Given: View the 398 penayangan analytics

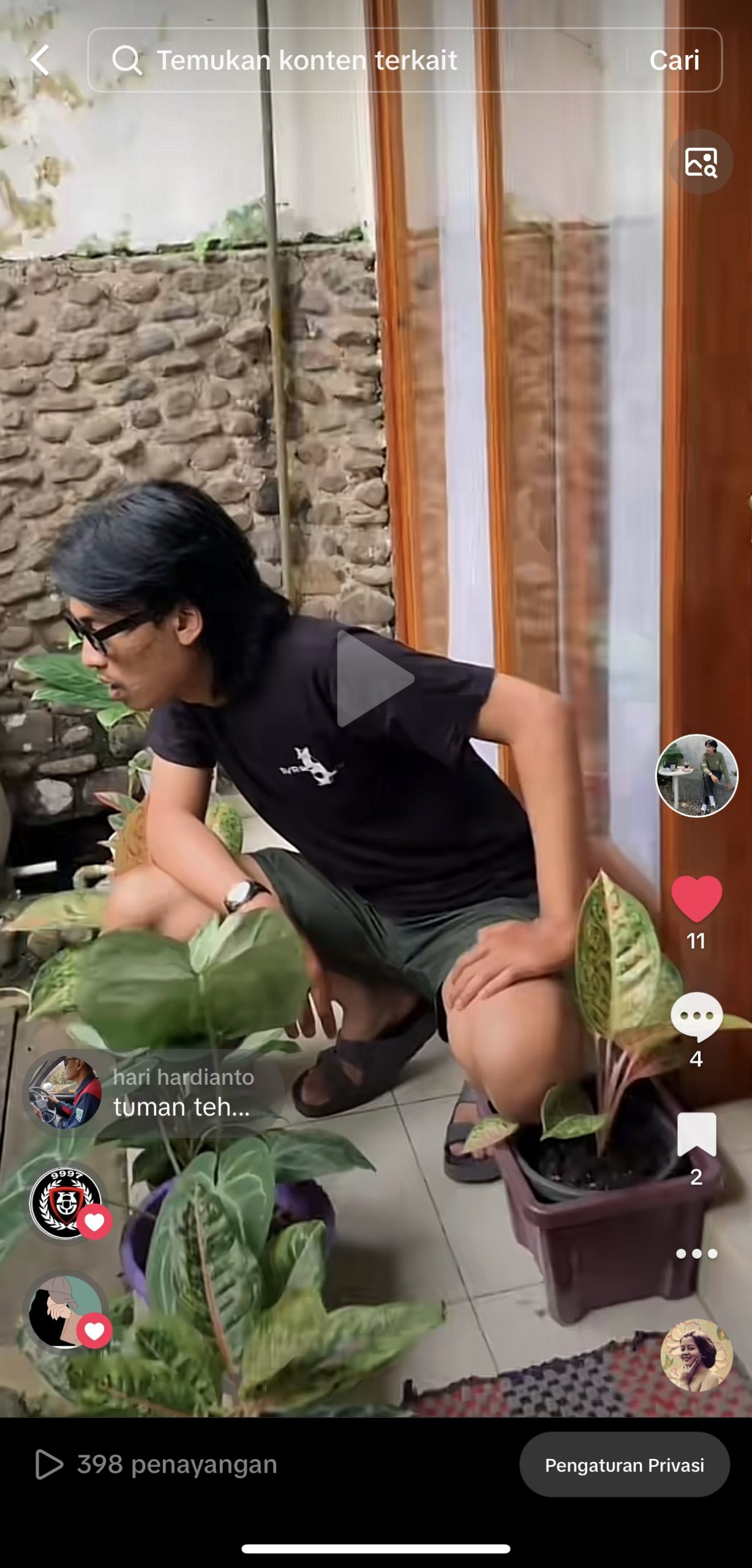Looking at the screenshot, I should click(156, 1465).
